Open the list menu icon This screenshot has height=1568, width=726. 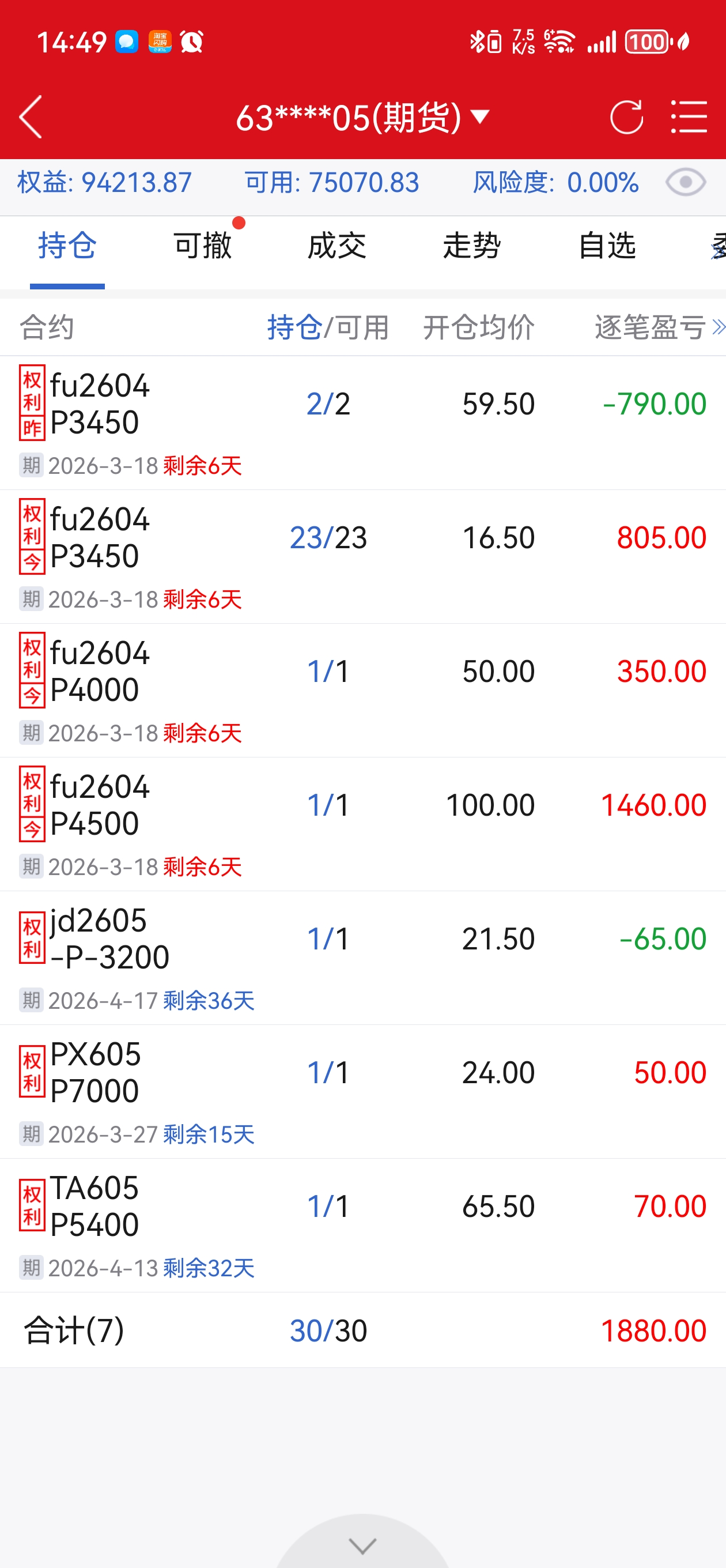689,117
